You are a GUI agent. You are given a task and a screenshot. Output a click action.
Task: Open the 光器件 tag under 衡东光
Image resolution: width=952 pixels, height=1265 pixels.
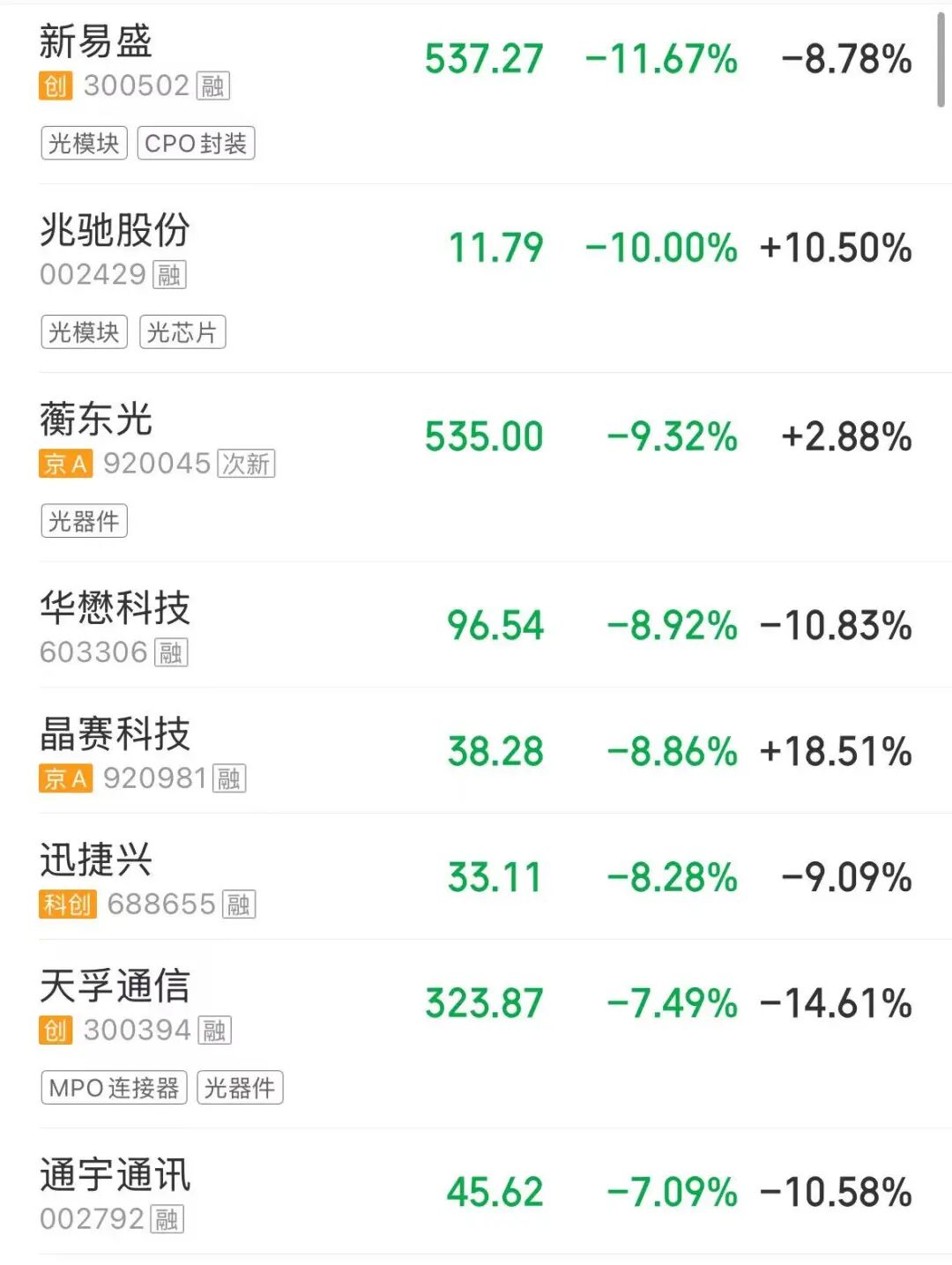[84, 521]
